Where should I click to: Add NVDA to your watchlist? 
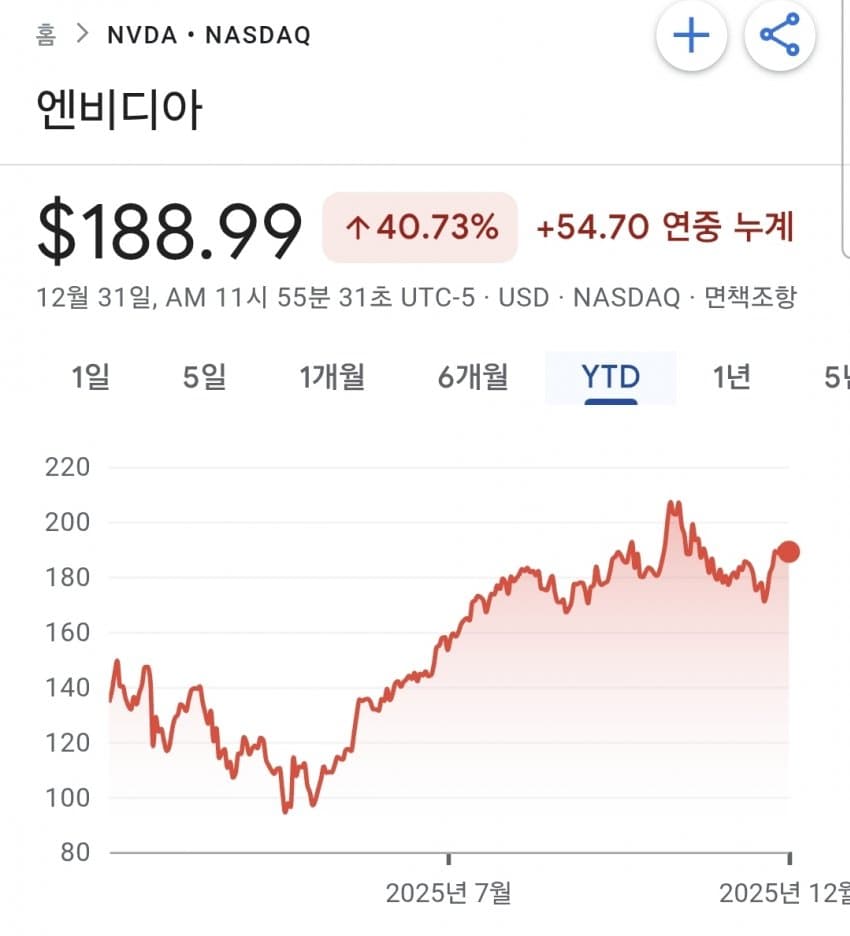click(x=691, y=36)
